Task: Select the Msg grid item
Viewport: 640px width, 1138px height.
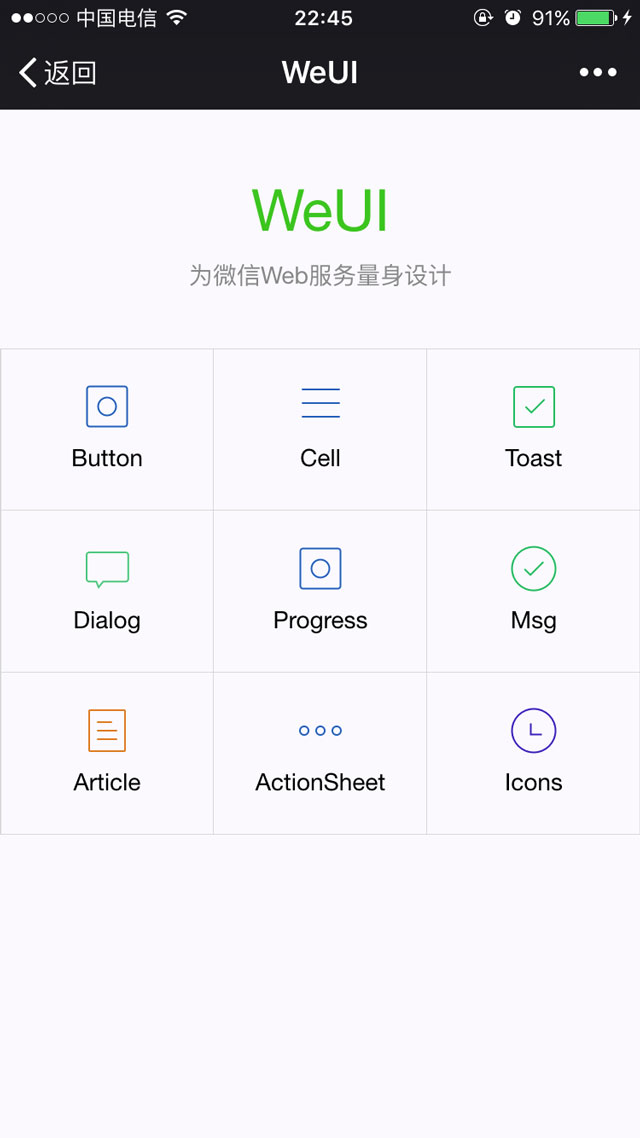Action: click(x=533, y=591)
